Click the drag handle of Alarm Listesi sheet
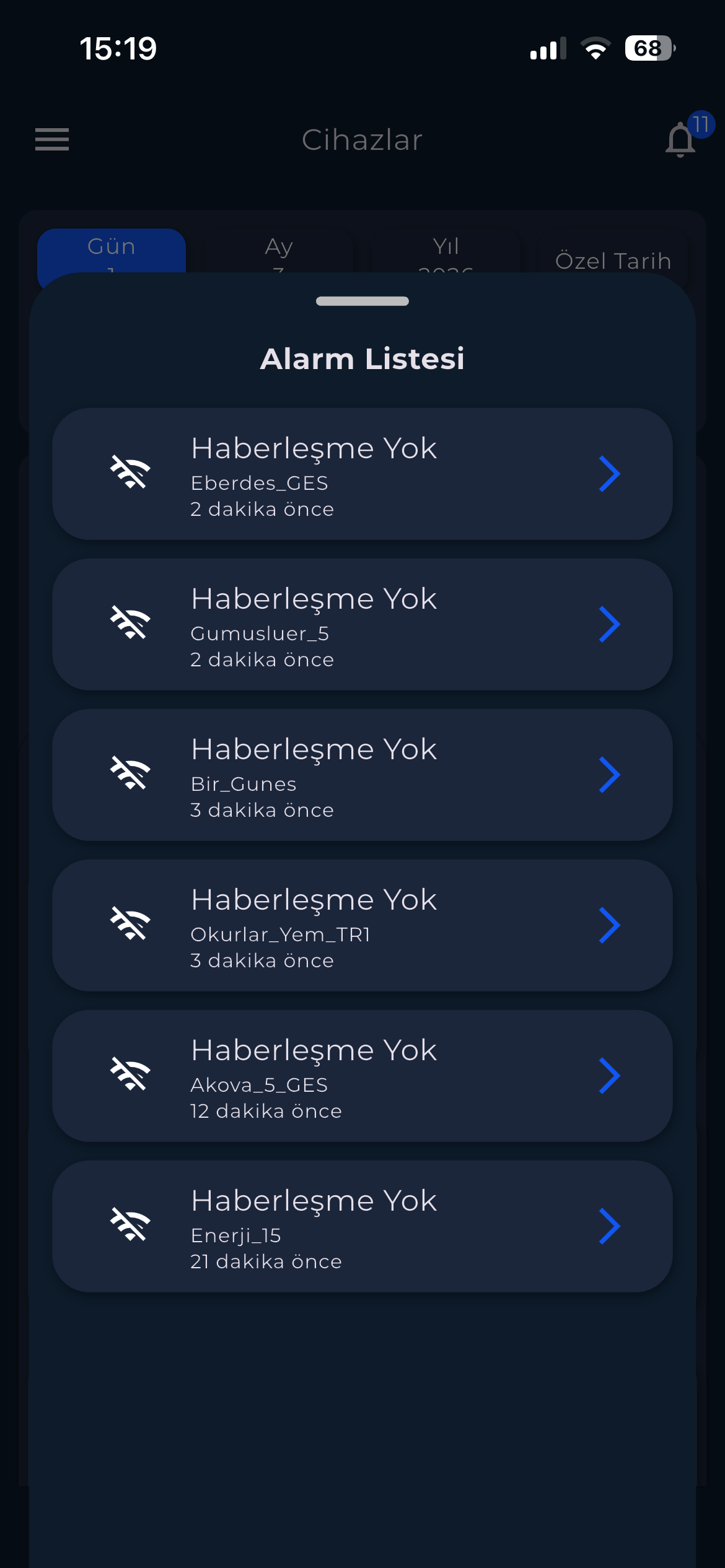 tap(362, 302)
